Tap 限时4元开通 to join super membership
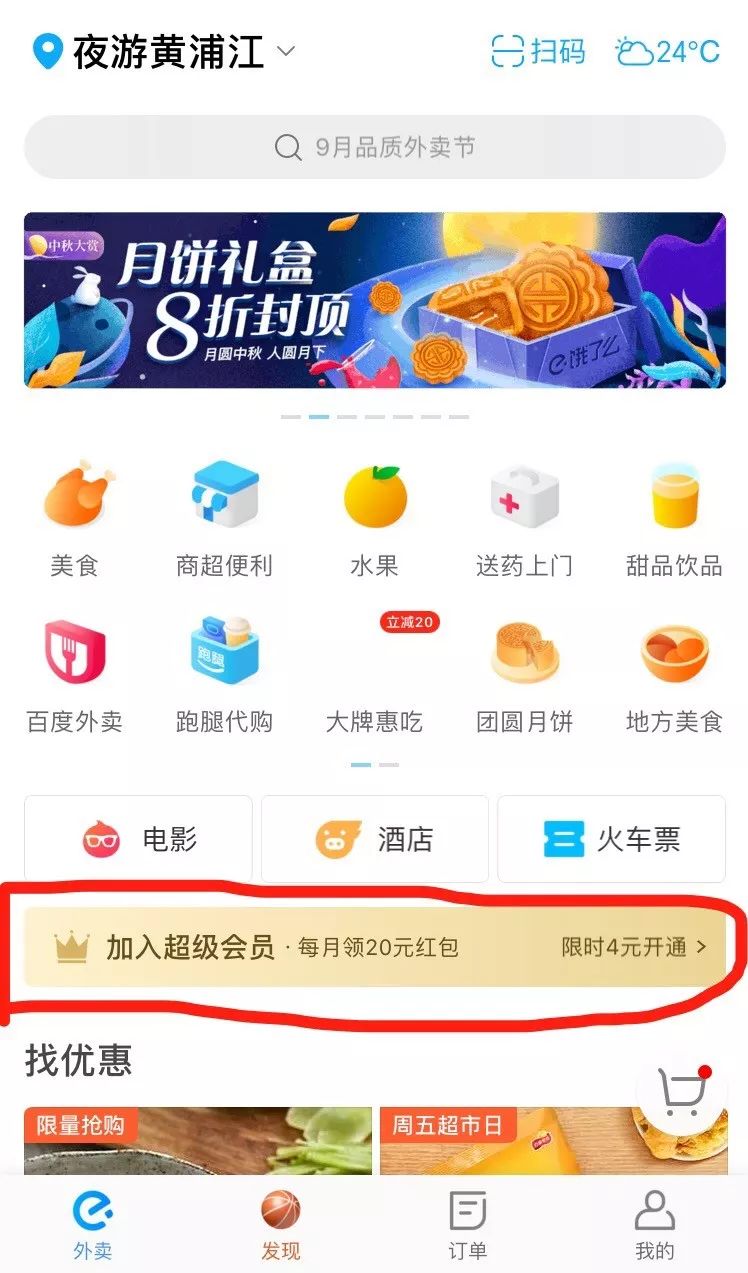 point(632,945)
